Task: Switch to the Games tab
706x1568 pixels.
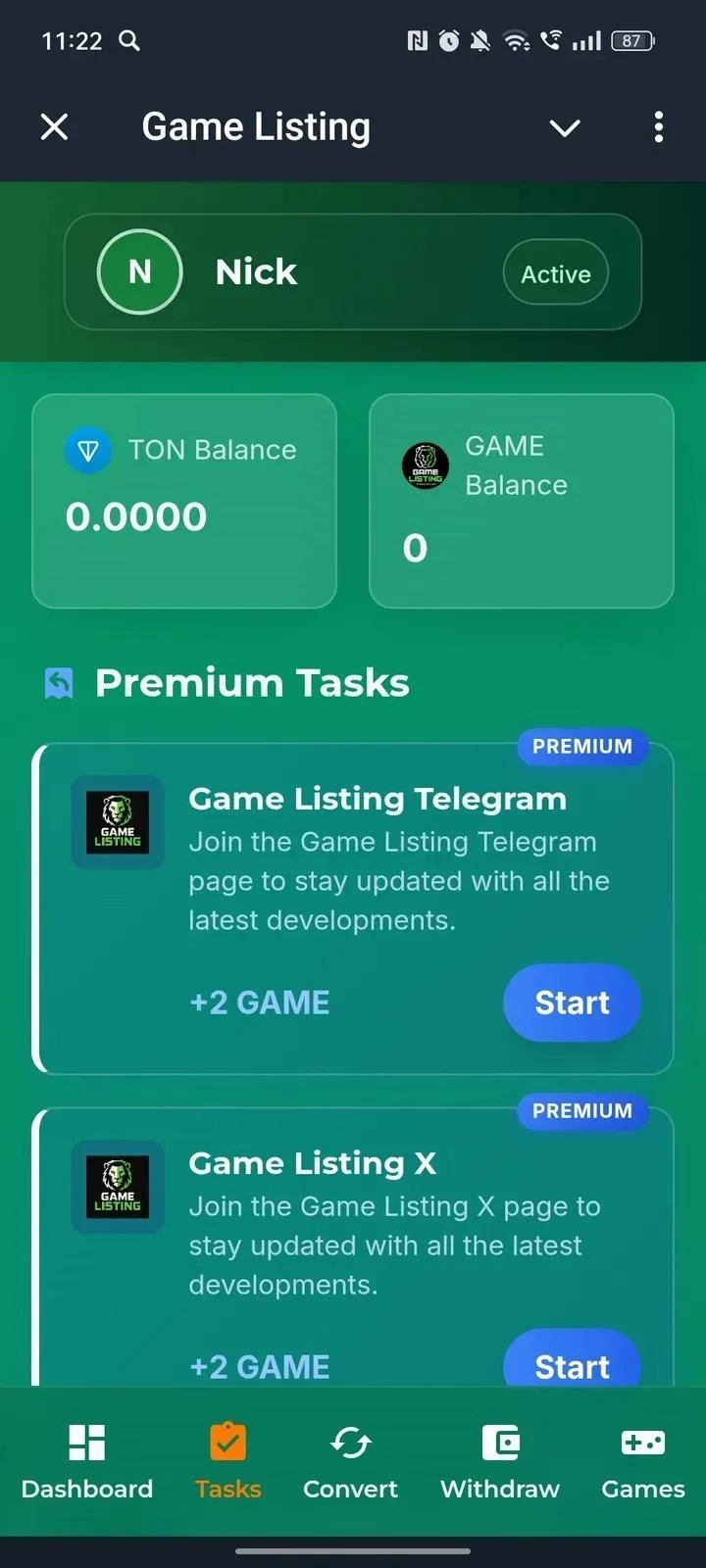Action: (642, 1461)
